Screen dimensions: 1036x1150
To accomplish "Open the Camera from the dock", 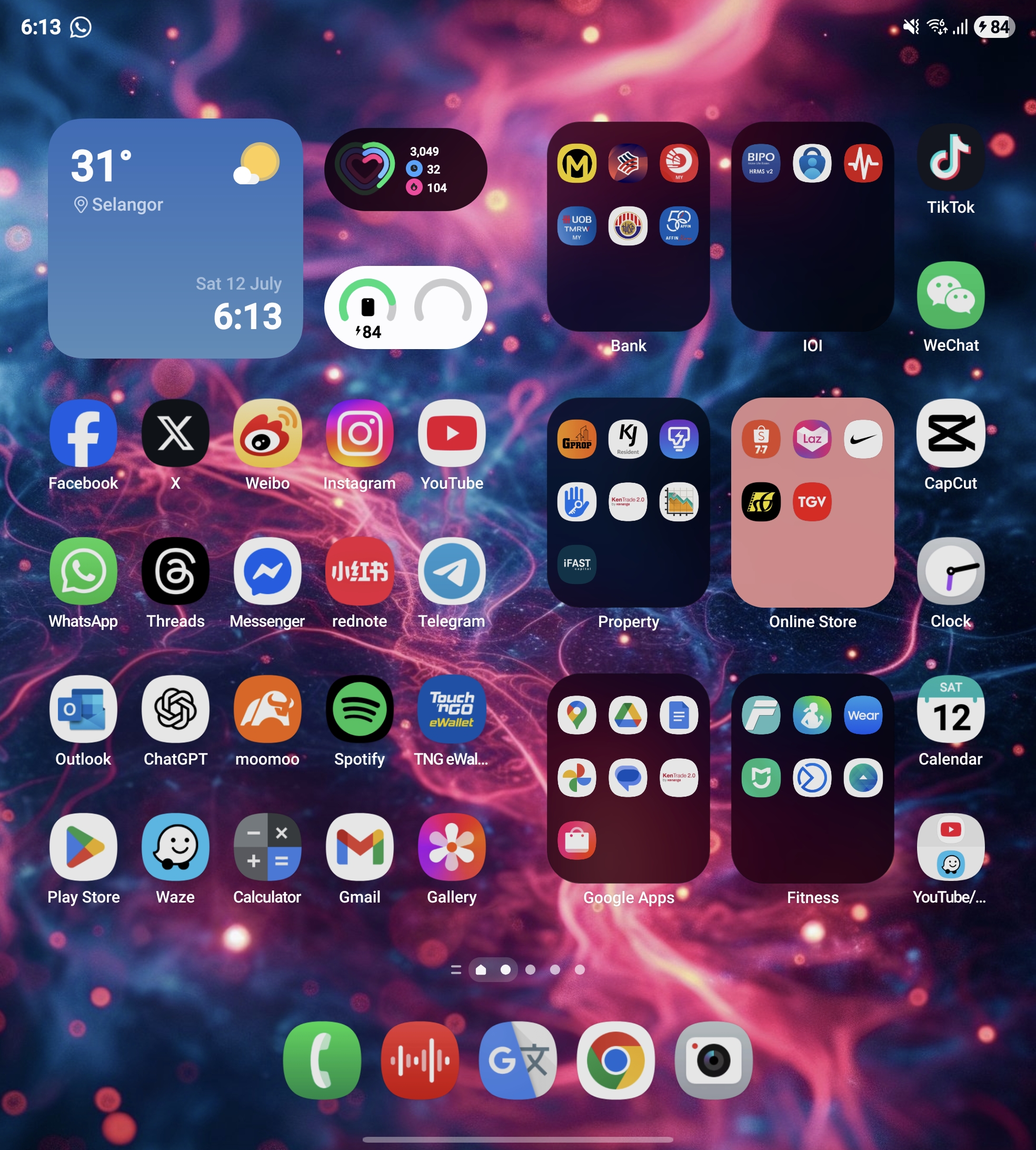I will [713, 1060].
